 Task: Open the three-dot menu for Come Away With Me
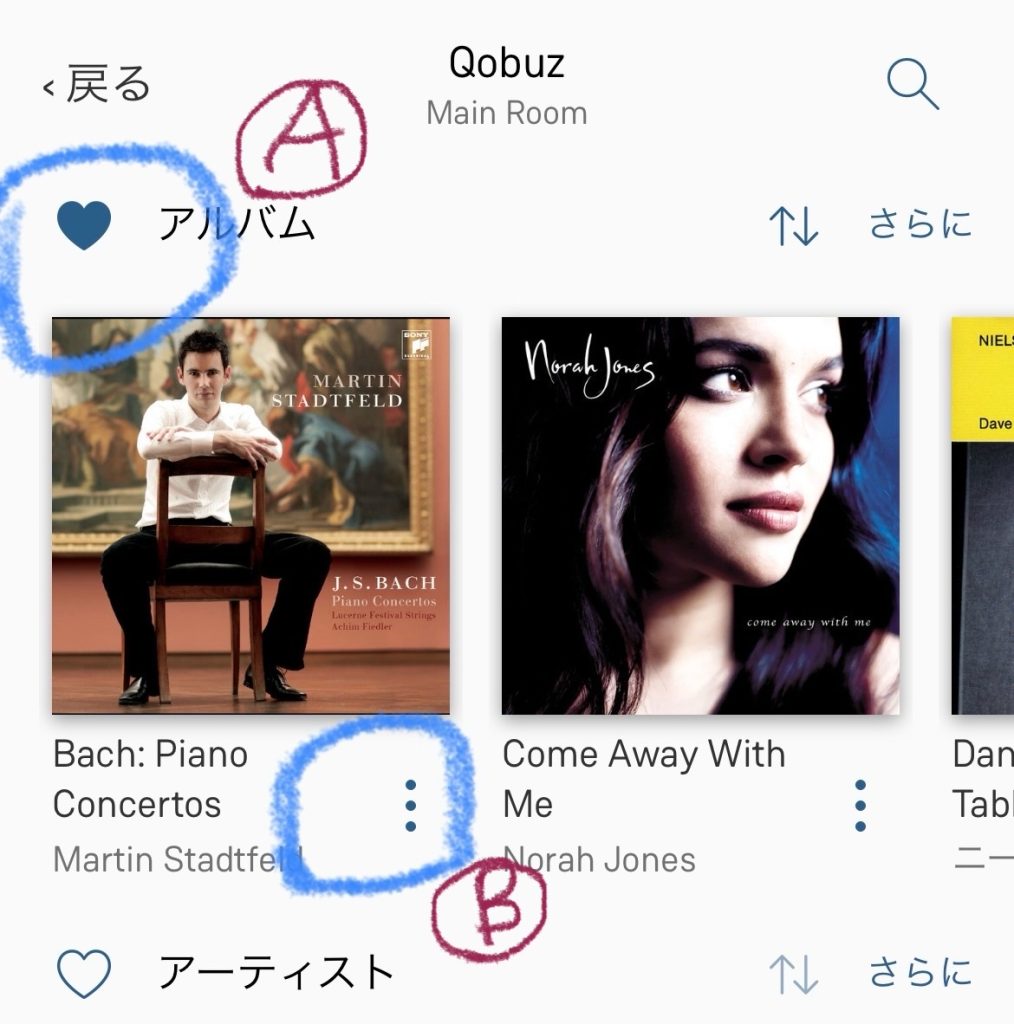point(862,807)
